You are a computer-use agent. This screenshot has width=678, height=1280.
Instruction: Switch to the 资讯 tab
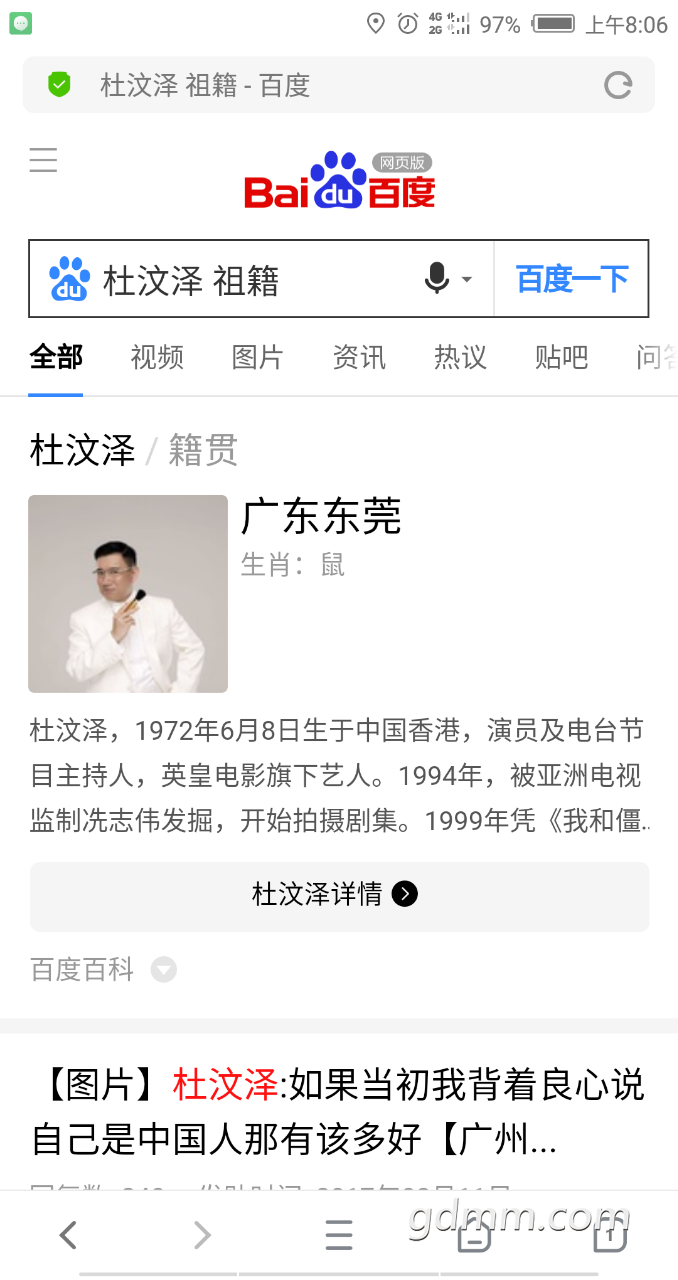pos(359,357)
